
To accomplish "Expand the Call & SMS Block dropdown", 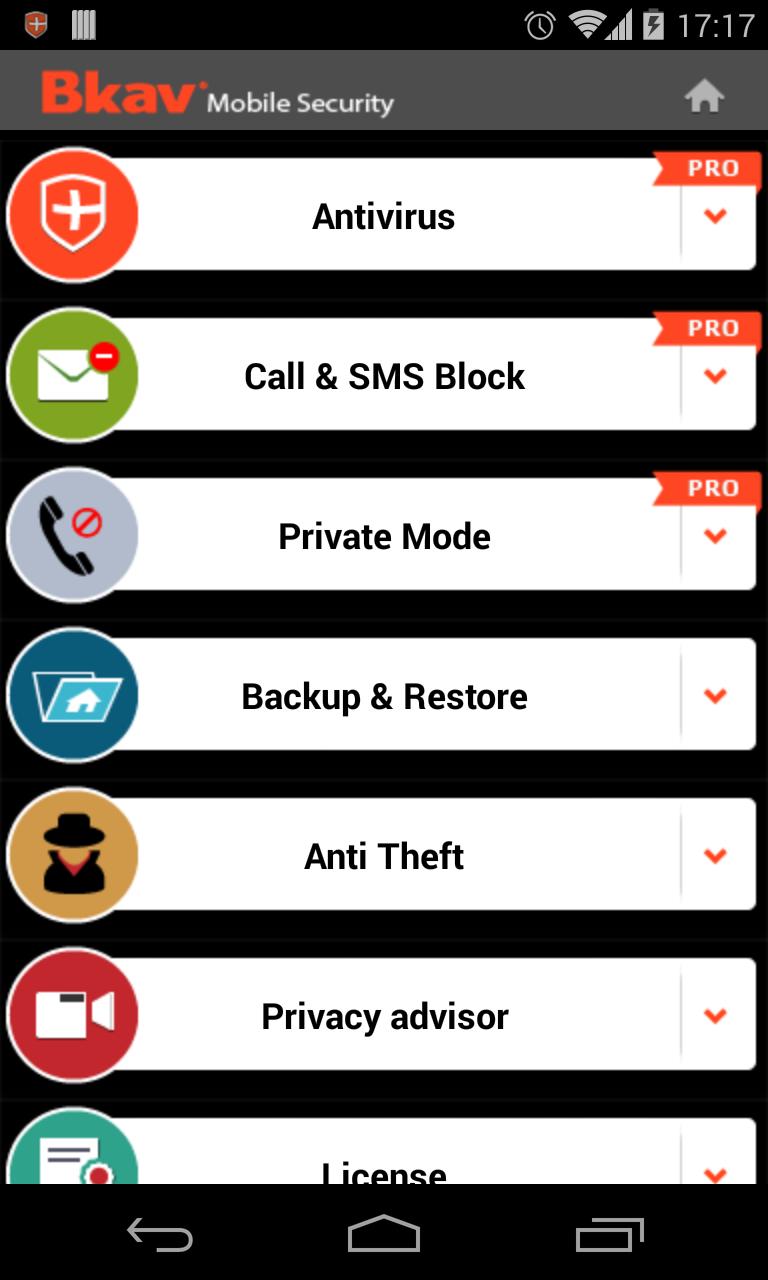I will click(716, 376).
